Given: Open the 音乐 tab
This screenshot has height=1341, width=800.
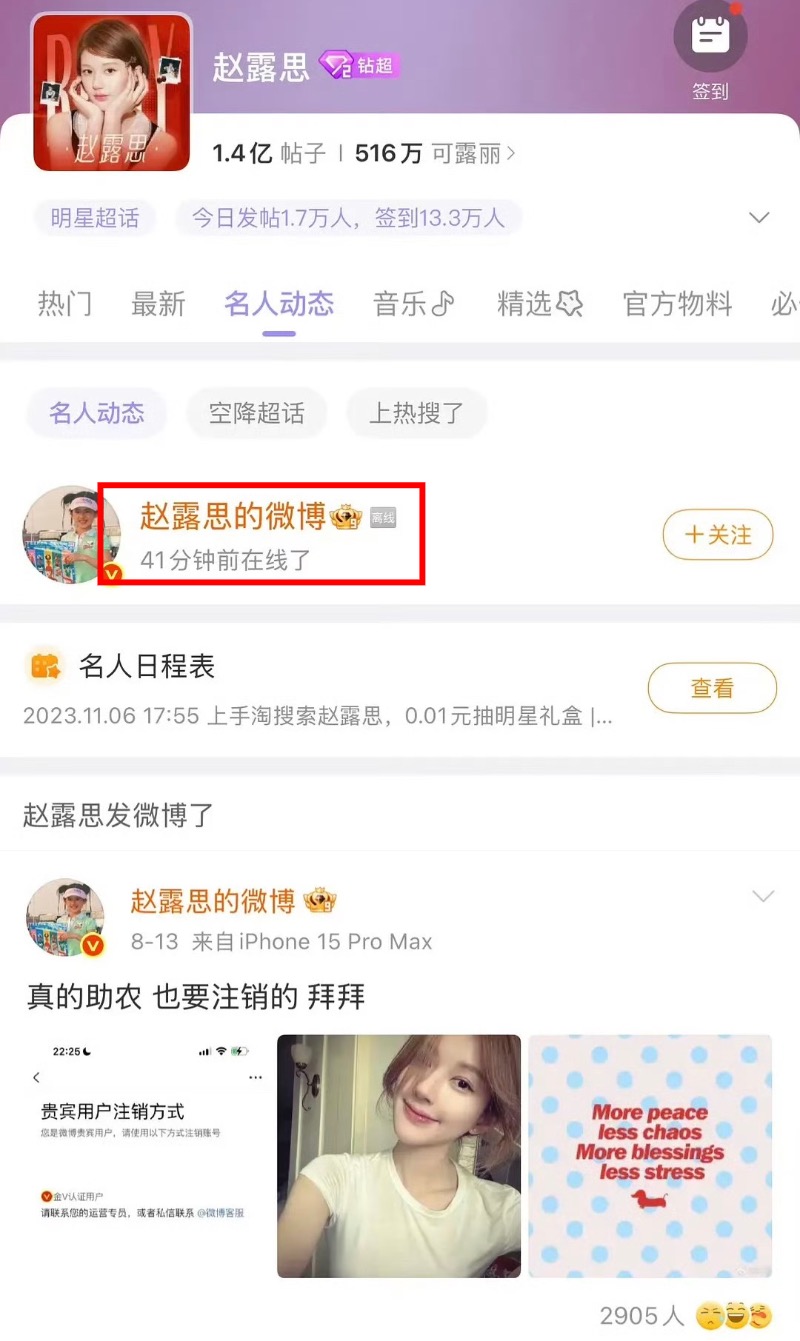Looking at the screenshot, I should (414, 304).
